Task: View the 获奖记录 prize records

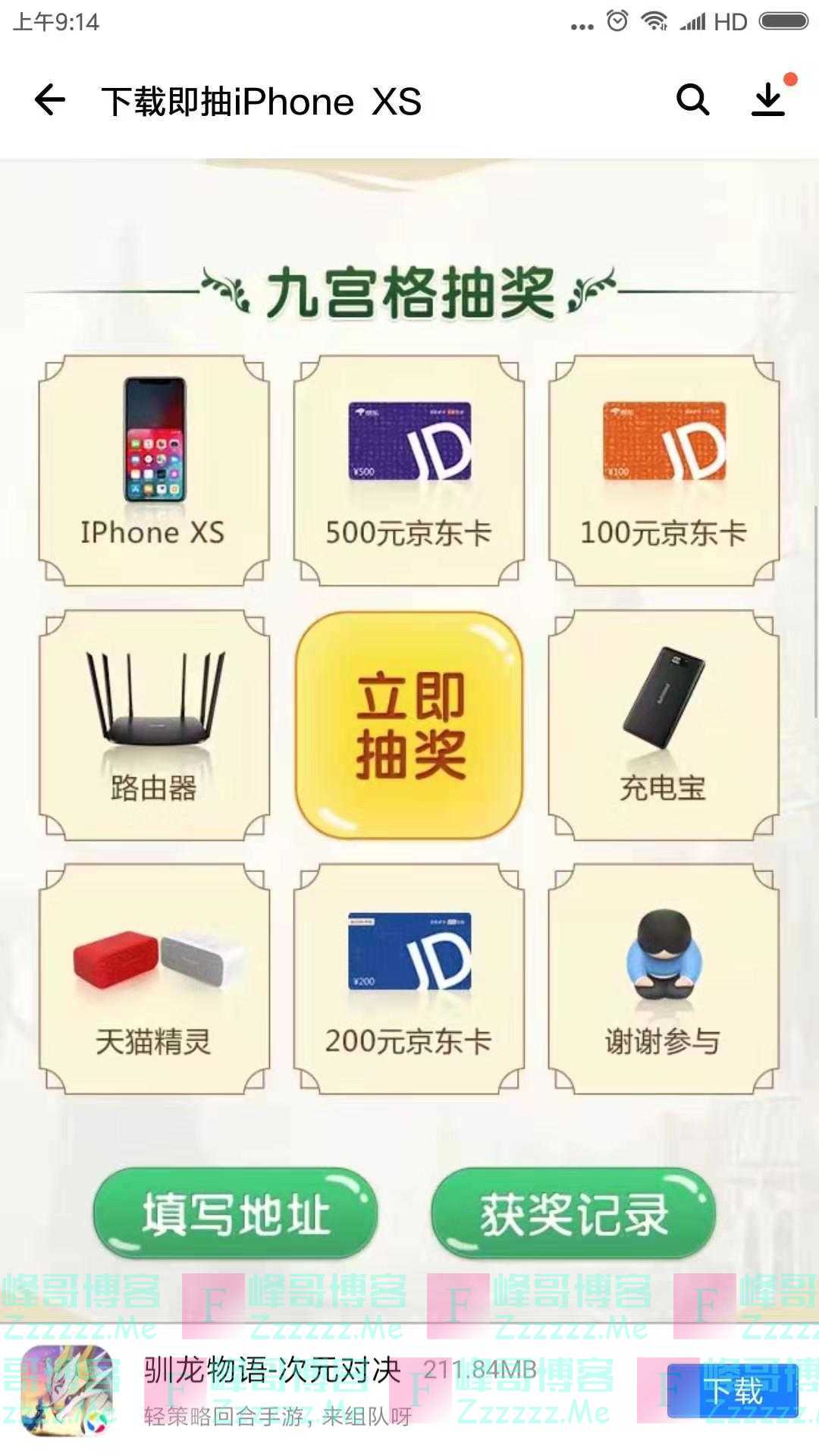Action: (573, 1214)
